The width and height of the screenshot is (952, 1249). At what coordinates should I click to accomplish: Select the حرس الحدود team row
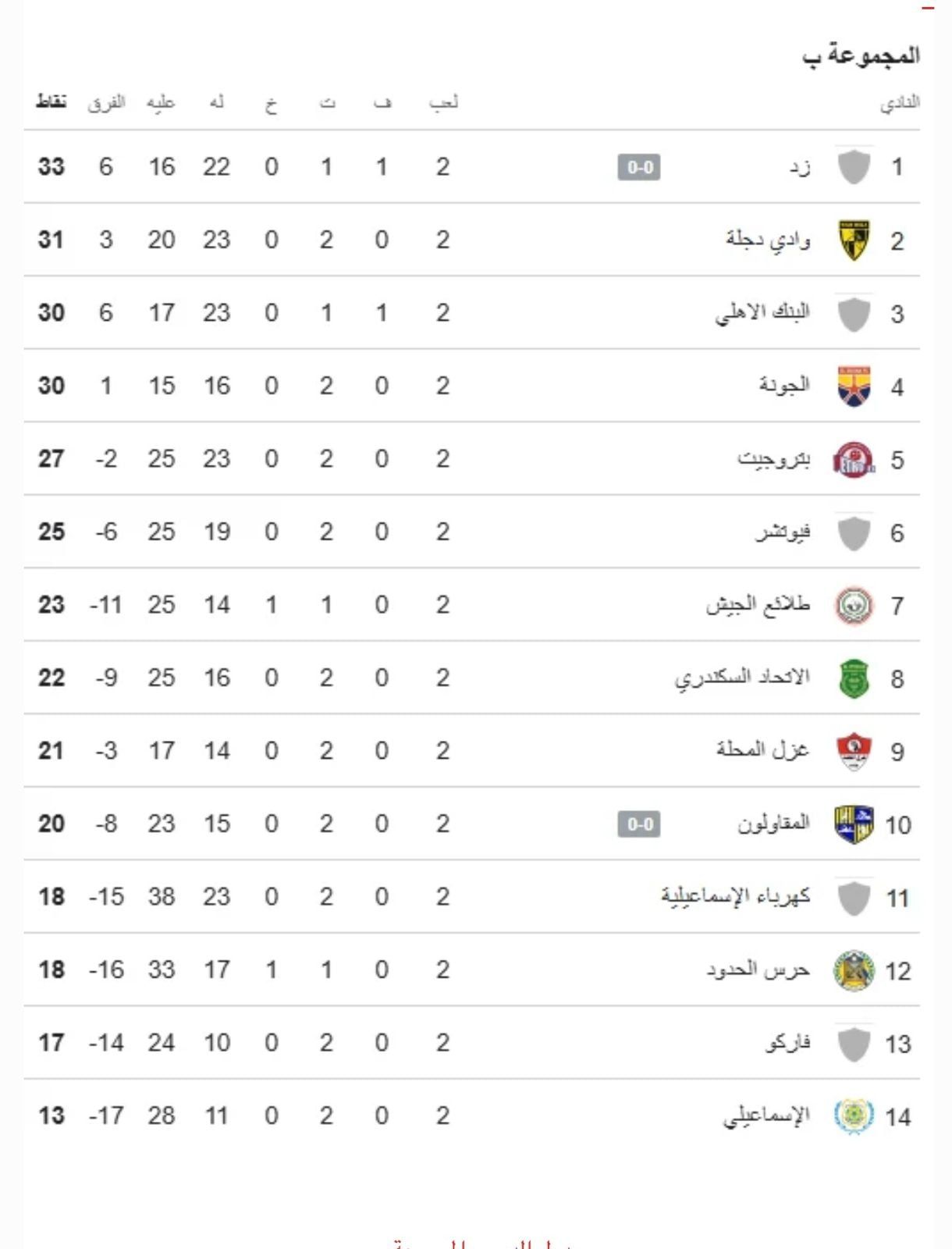pyautogui.click(x=758, y=970)
